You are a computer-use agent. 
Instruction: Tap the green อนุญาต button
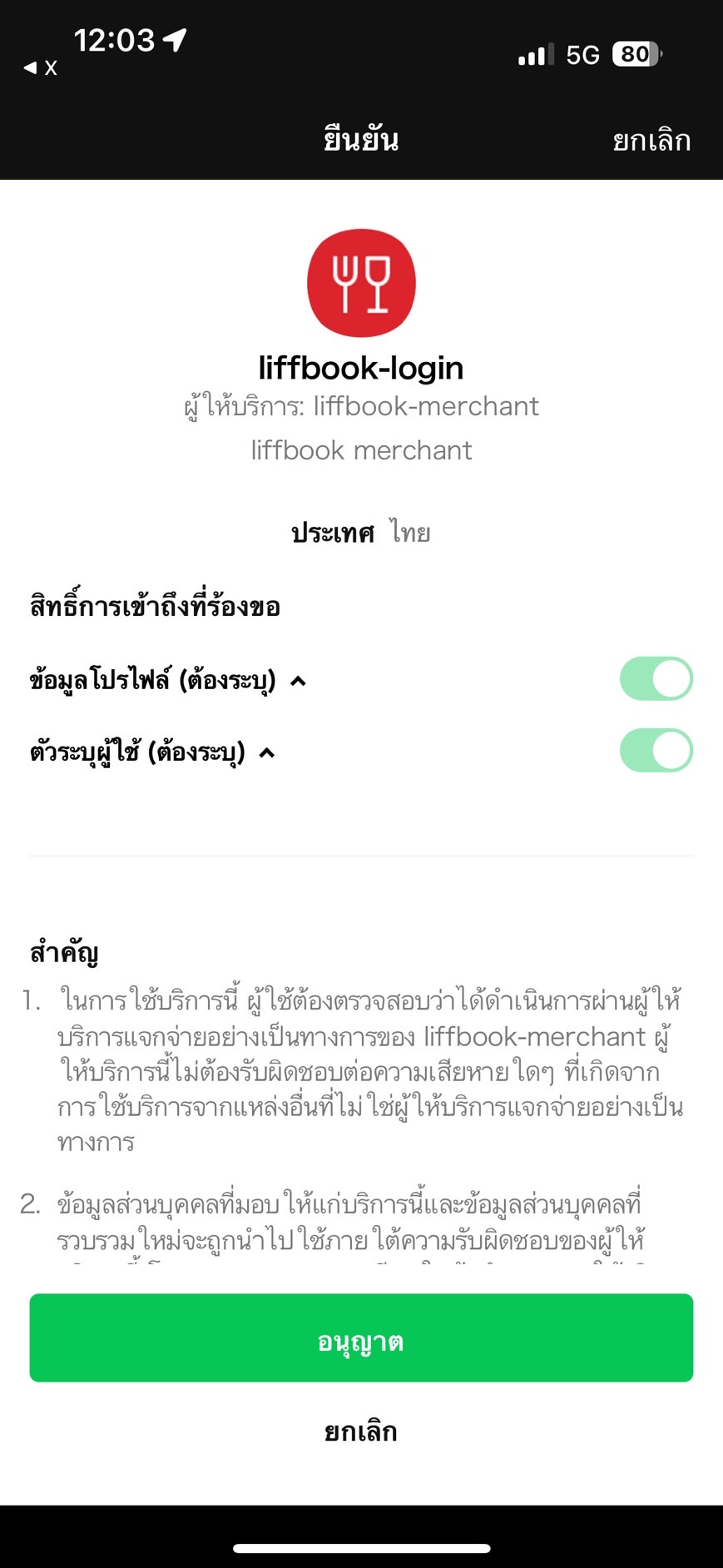(361, 1337)
